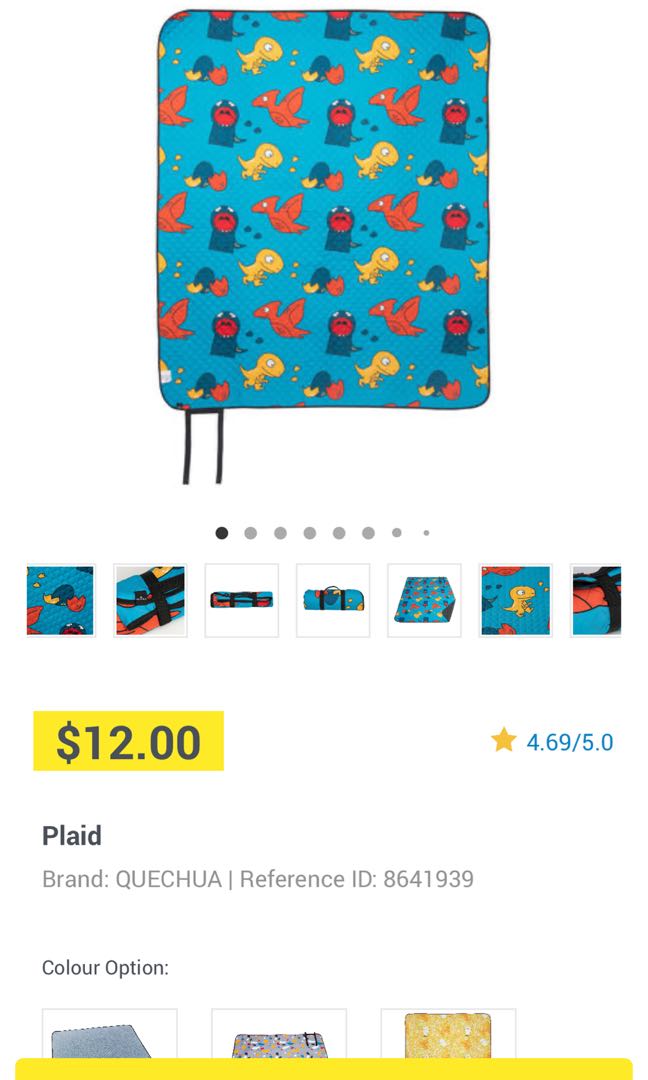This screenshot has height=1080, width=648.
Task: Open the main dinosaur blanket product image
Action: 324,210
